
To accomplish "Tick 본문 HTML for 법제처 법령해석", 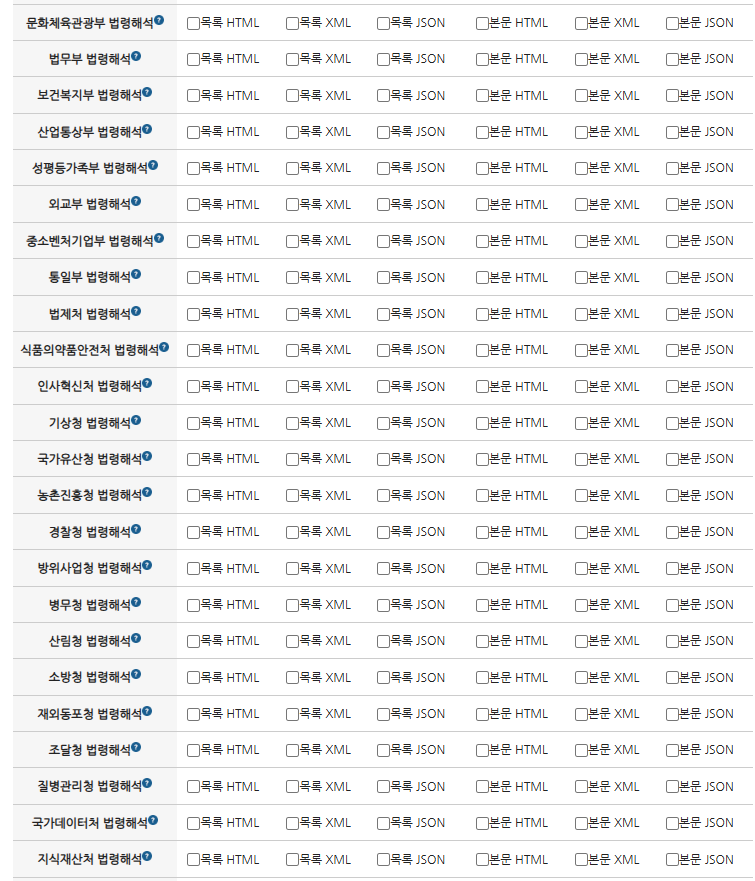I will click(x=482, y=314).
